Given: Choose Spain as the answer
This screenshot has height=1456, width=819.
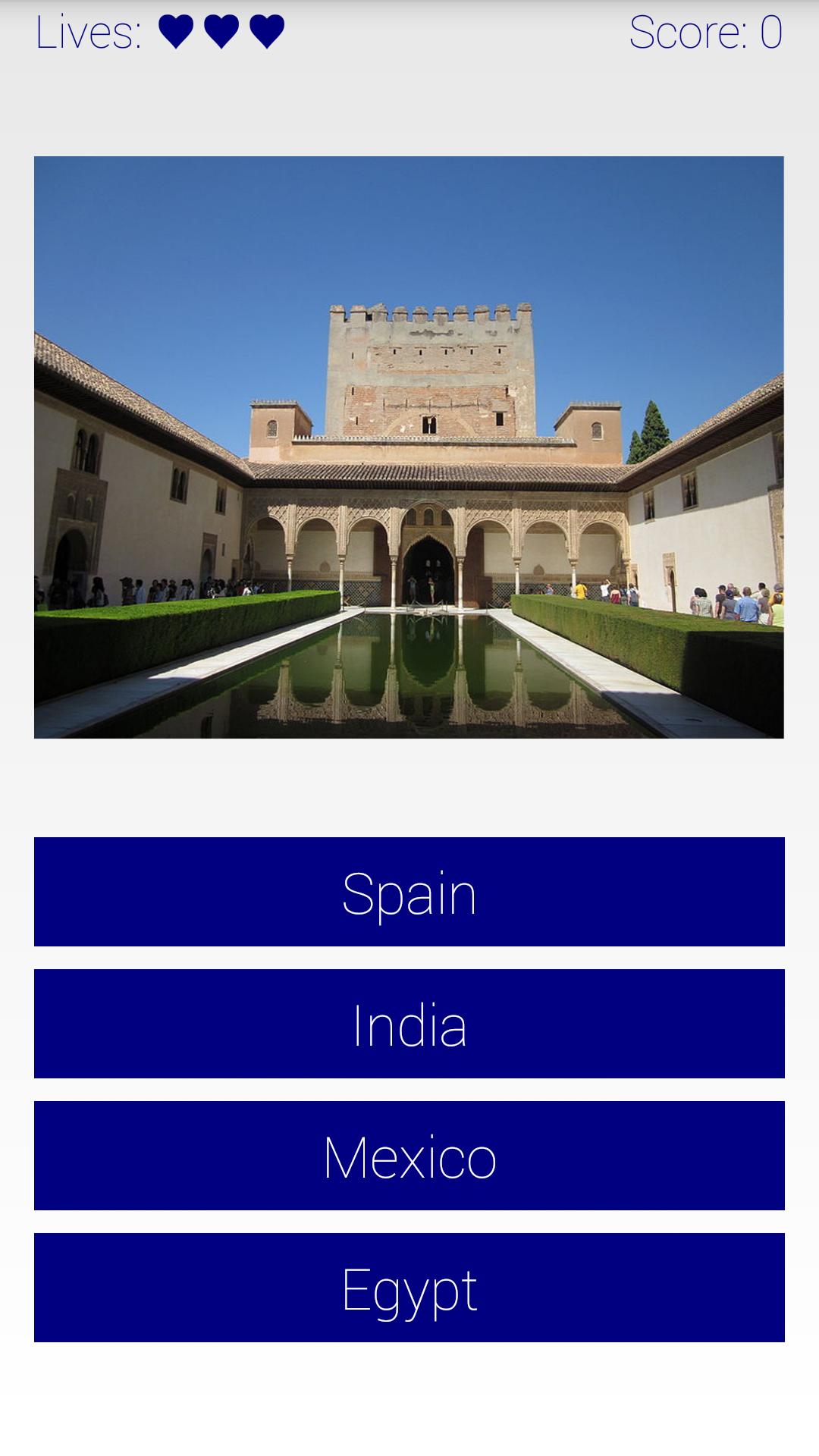Looking at the screenshot, I should (409, 892).
